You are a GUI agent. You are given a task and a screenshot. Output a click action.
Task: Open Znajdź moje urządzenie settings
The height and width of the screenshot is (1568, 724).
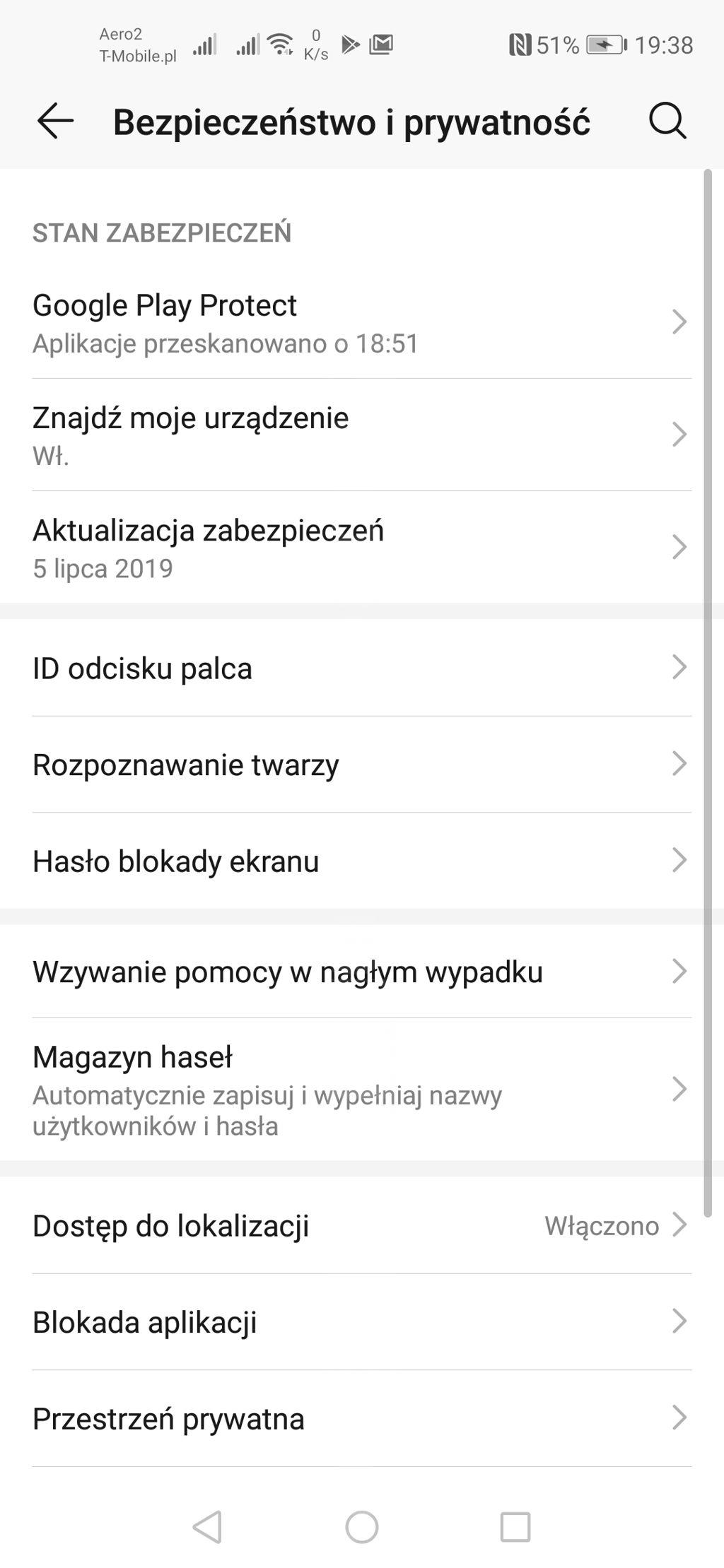point(362,435)
